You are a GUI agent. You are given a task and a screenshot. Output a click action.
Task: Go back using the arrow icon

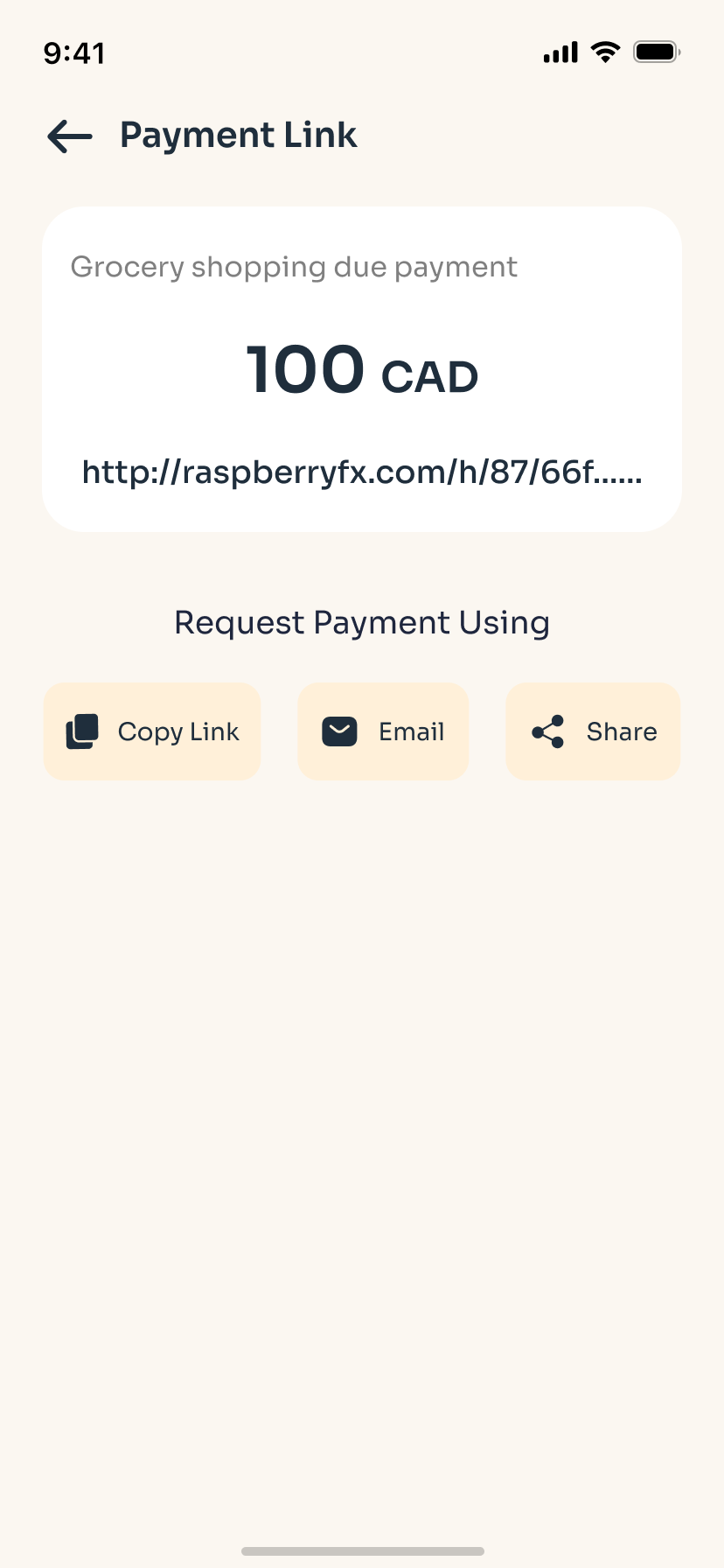tap(70, 136)
